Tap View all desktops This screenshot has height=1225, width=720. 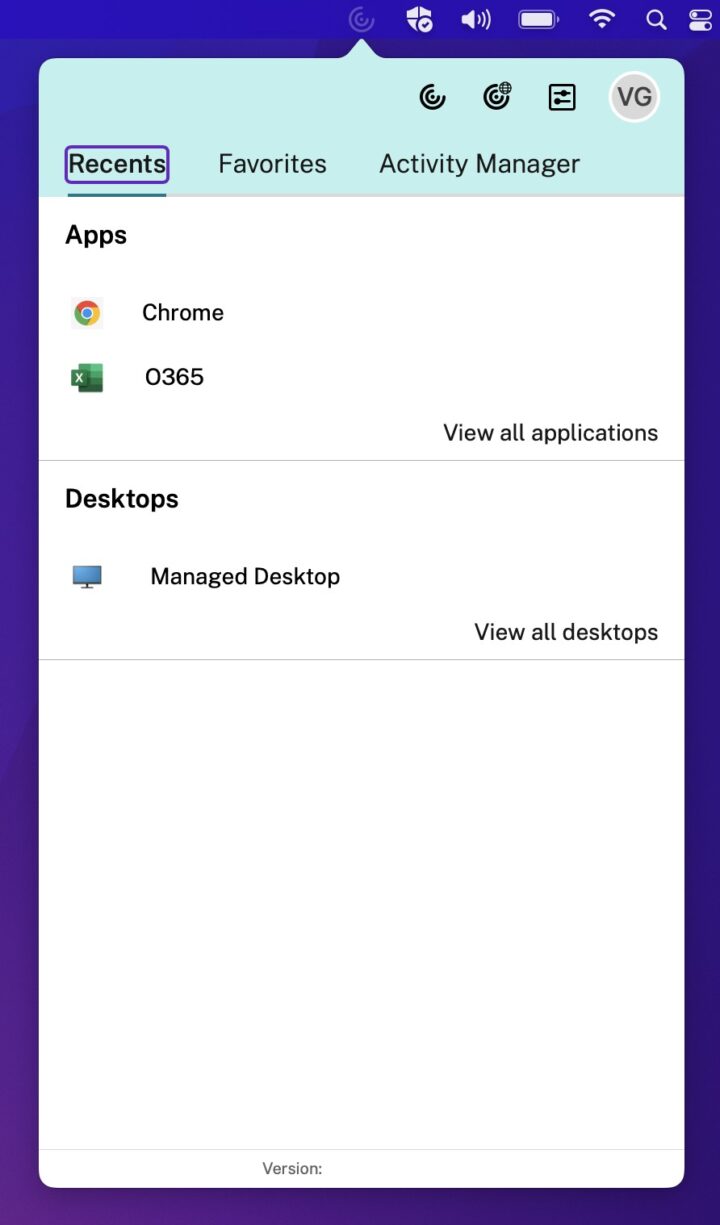[x=565, y=632]
